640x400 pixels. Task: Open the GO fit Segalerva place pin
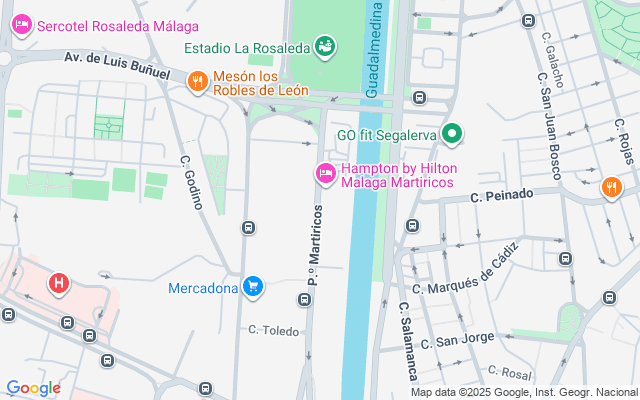click(452, 133)
